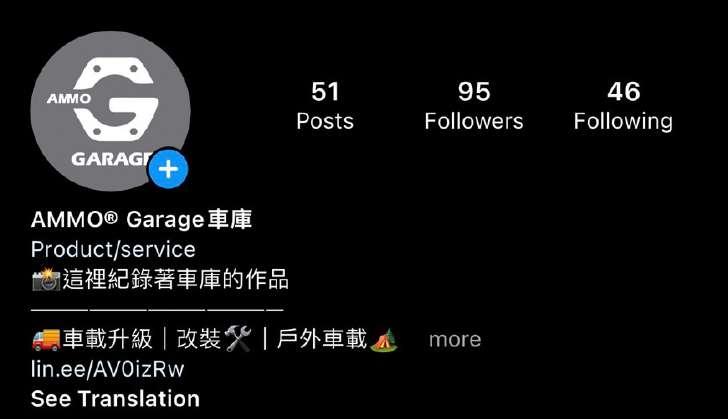Expand the bio with more

point(455,340)
